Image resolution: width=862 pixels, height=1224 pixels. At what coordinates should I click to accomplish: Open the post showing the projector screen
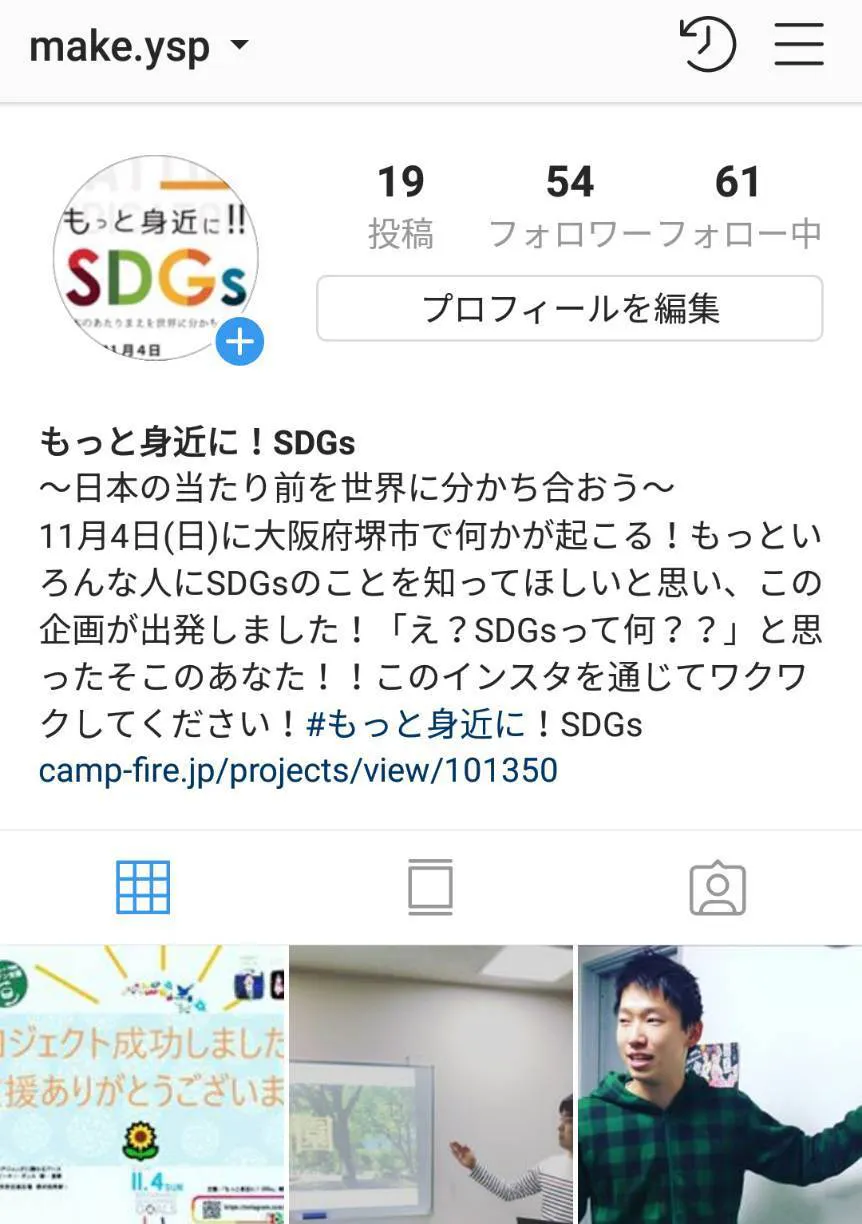pyautogui.click(x=431, y=1084)
